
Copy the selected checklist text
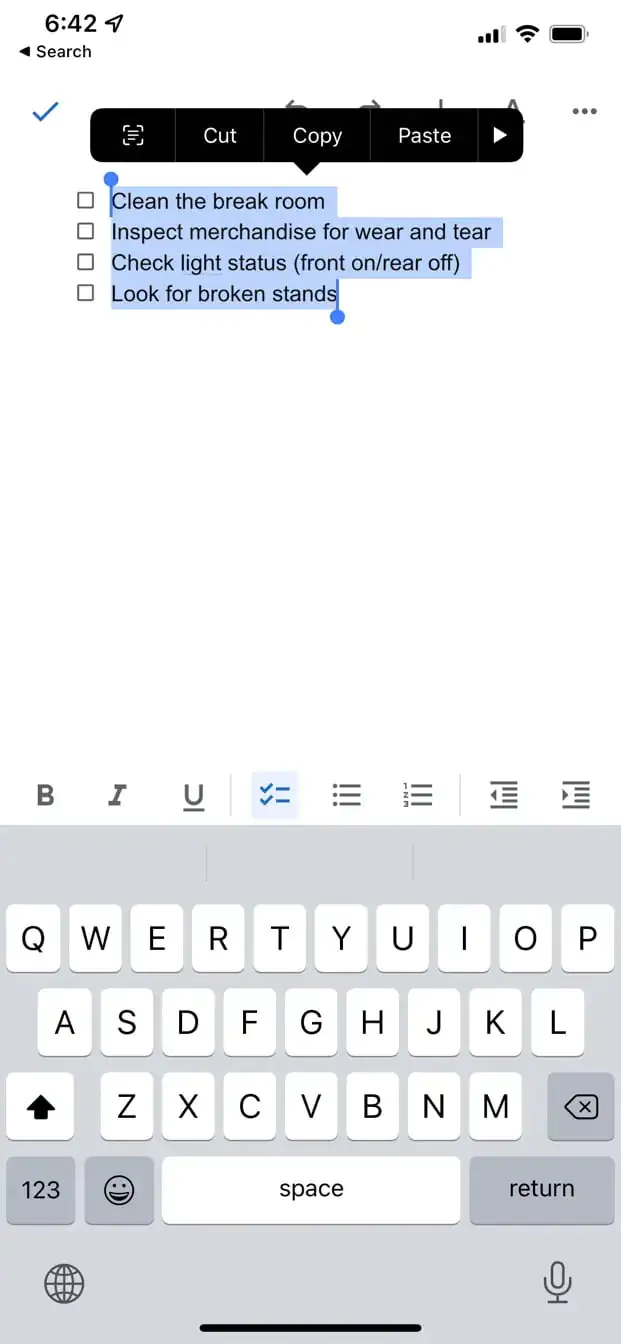point(317,136)
